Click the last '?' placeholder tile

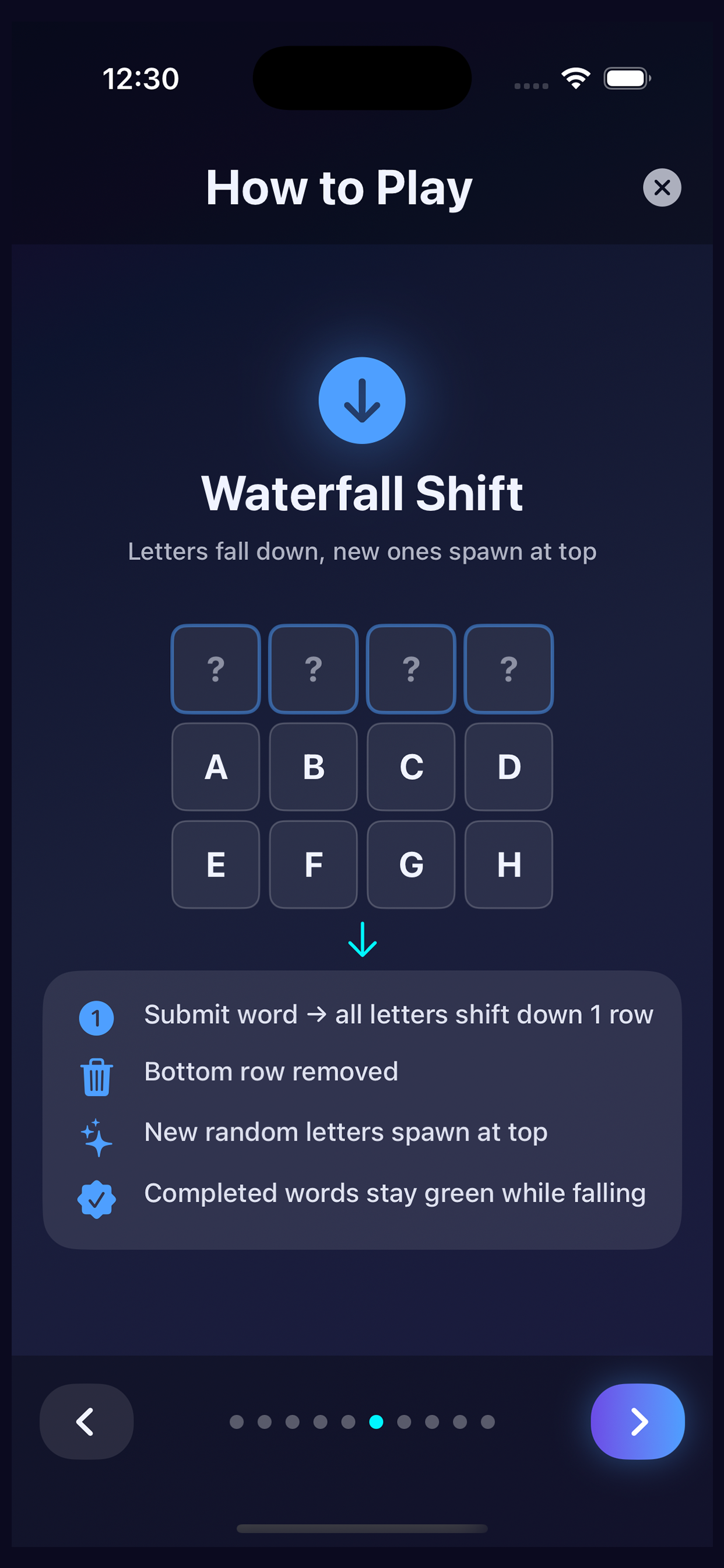click(x=509, y=669)
